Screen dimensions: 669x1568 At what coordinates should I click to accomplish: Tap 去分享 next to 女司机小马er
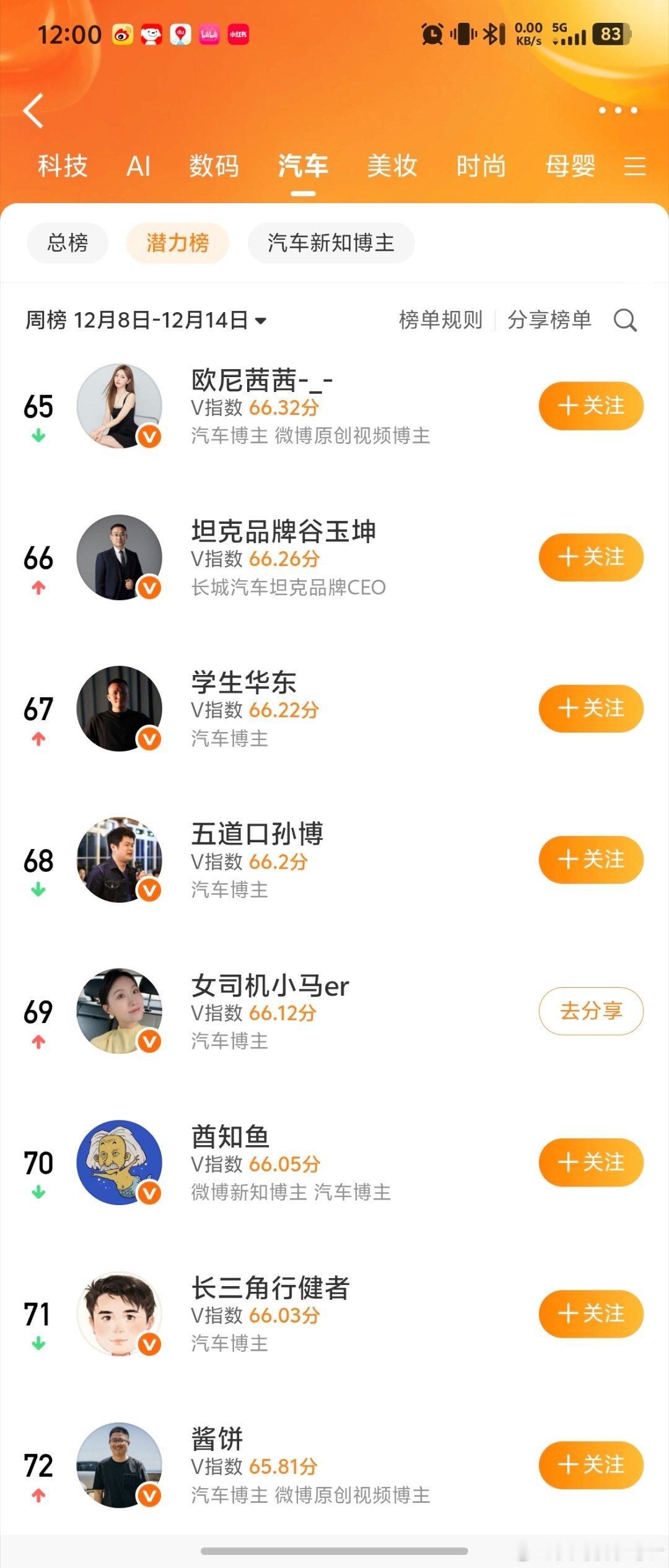(589, 1011)
